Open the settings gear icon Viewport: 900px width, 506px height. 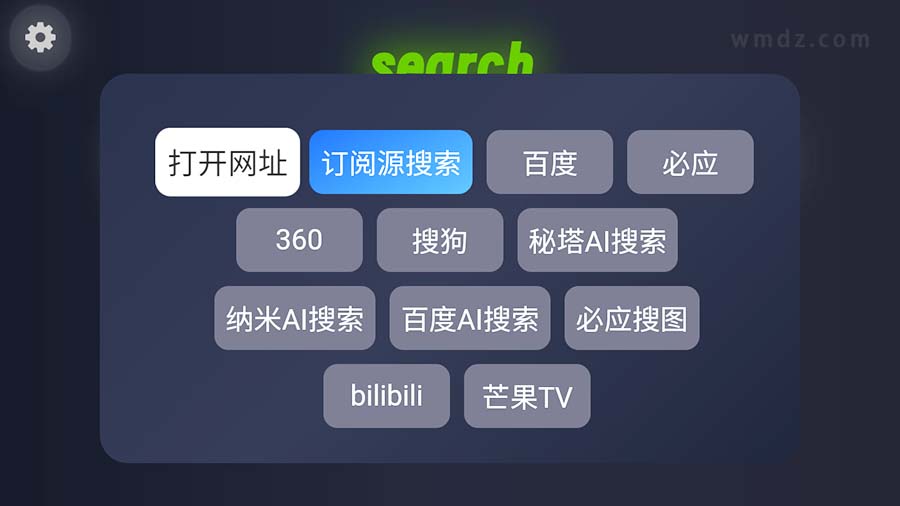tap(40, 38)
